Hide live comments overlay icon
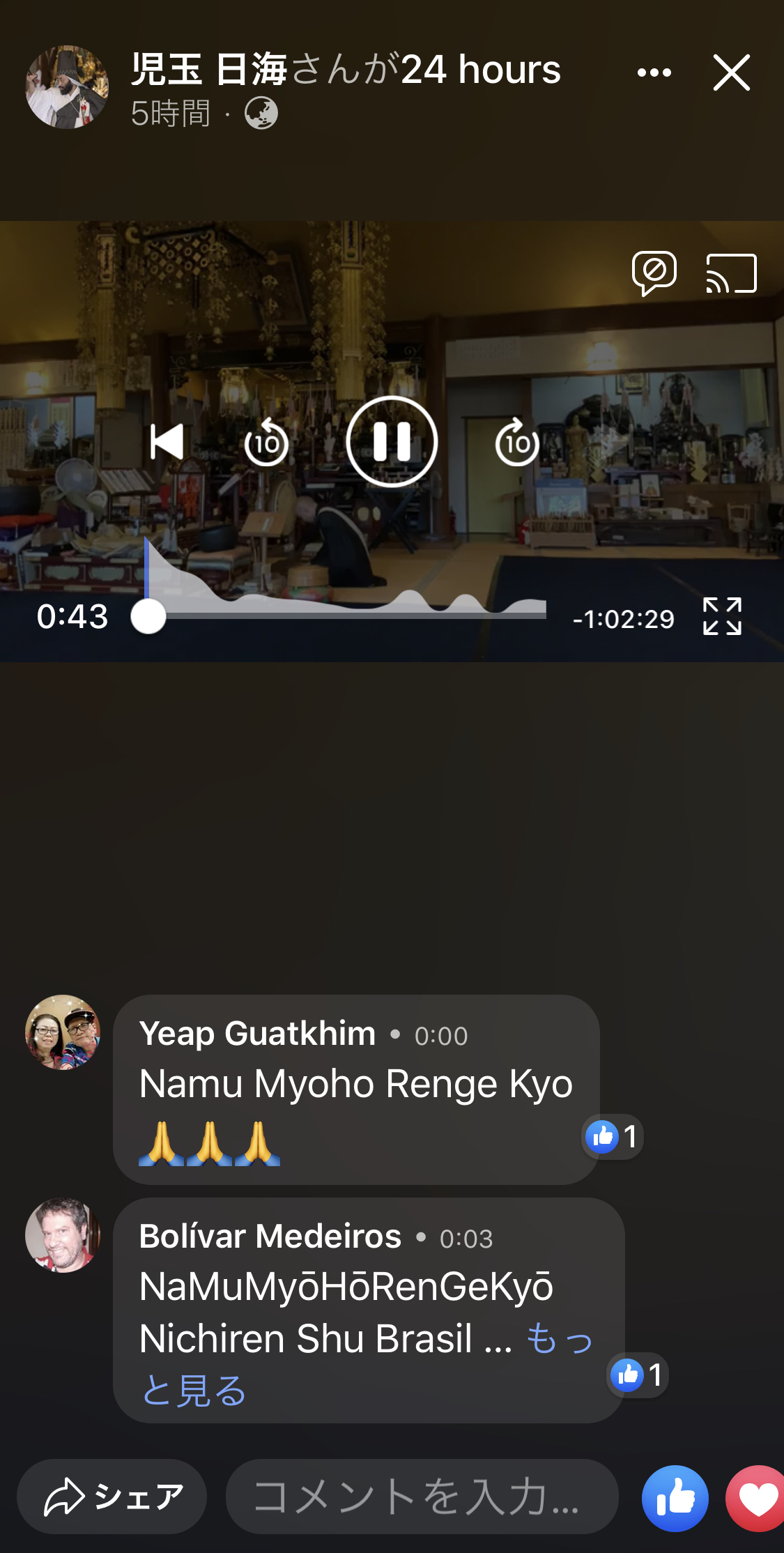The image size is (784, 1553). [x=654, y=273]
